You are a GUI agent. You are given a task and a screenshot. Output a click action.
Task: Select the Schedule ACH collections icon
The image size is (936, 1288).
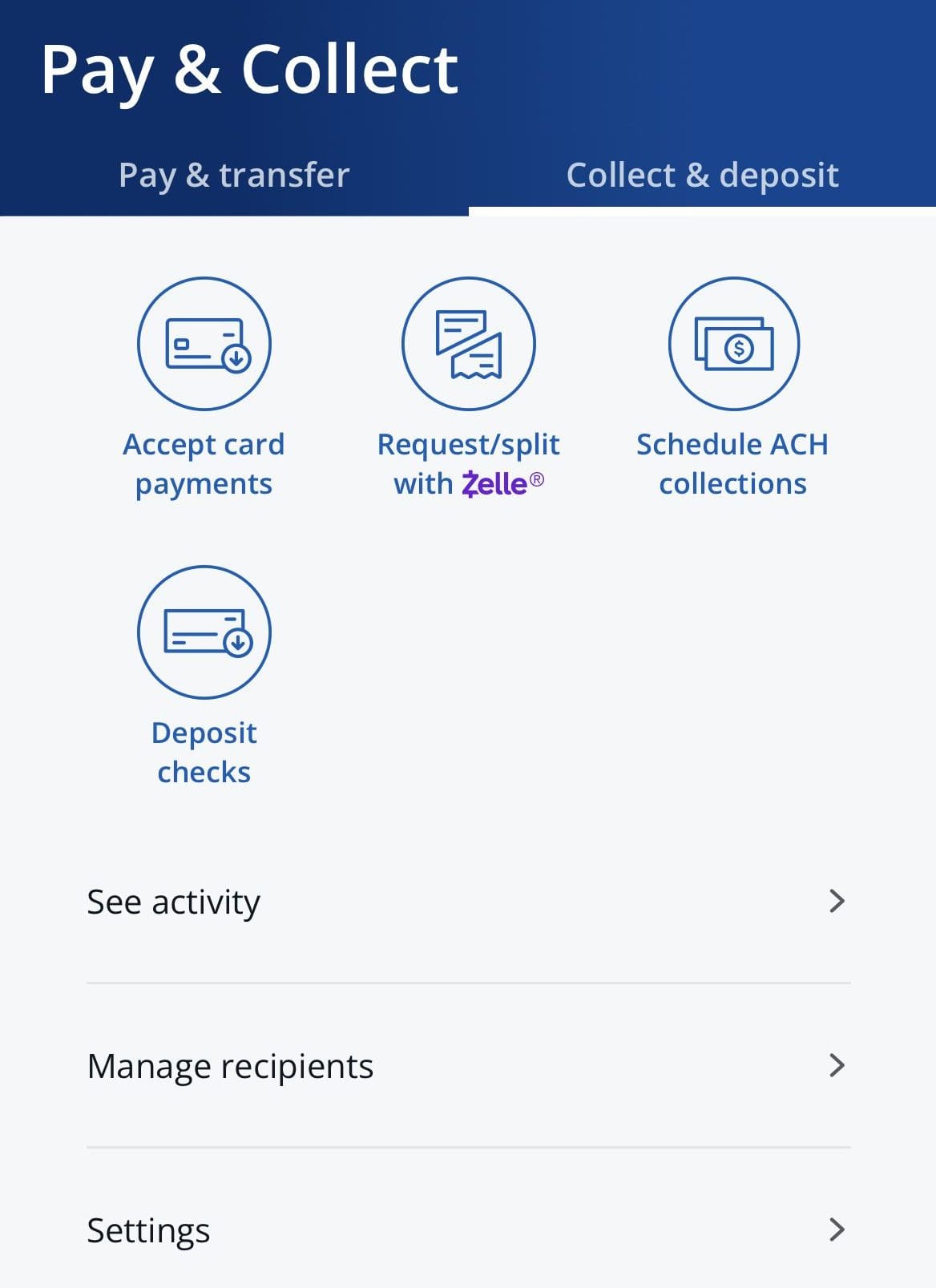732,343
